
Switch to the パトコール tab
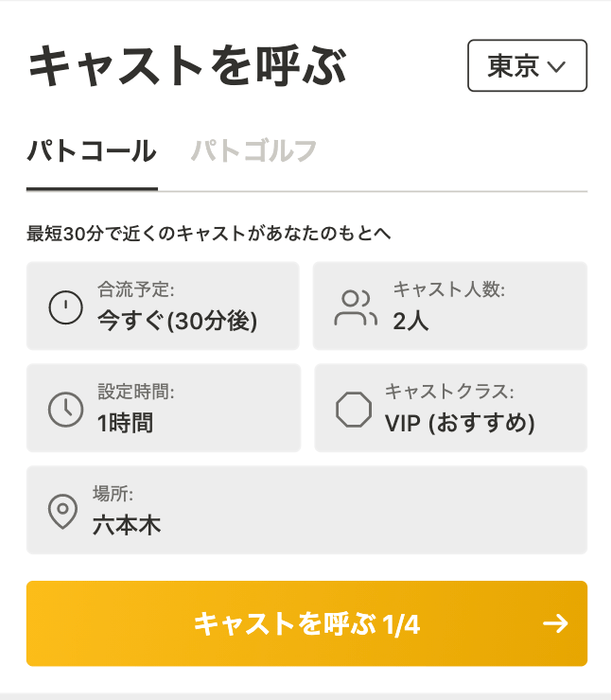point(92,153)
